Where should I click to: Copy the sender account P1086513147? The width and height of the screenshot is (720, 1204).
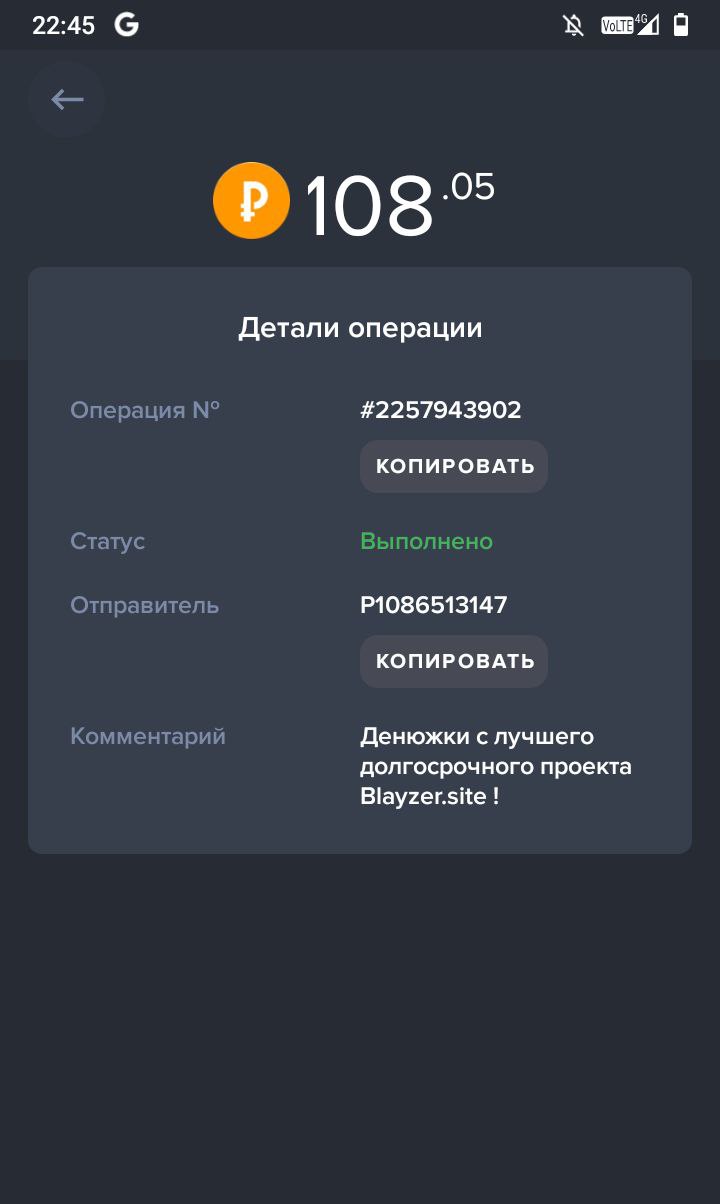(454, 661)
